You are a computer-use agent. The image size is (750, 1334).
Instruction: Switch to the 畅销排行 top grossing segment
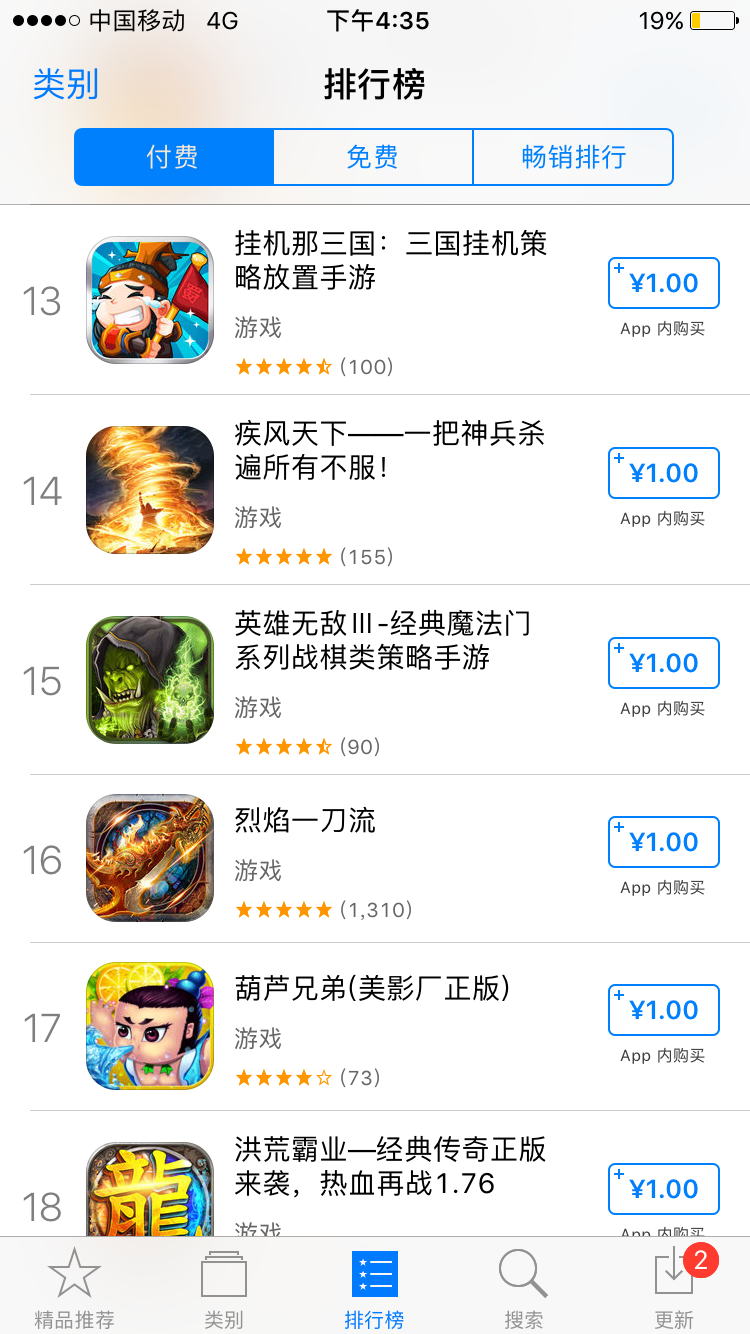coord(573,157)
